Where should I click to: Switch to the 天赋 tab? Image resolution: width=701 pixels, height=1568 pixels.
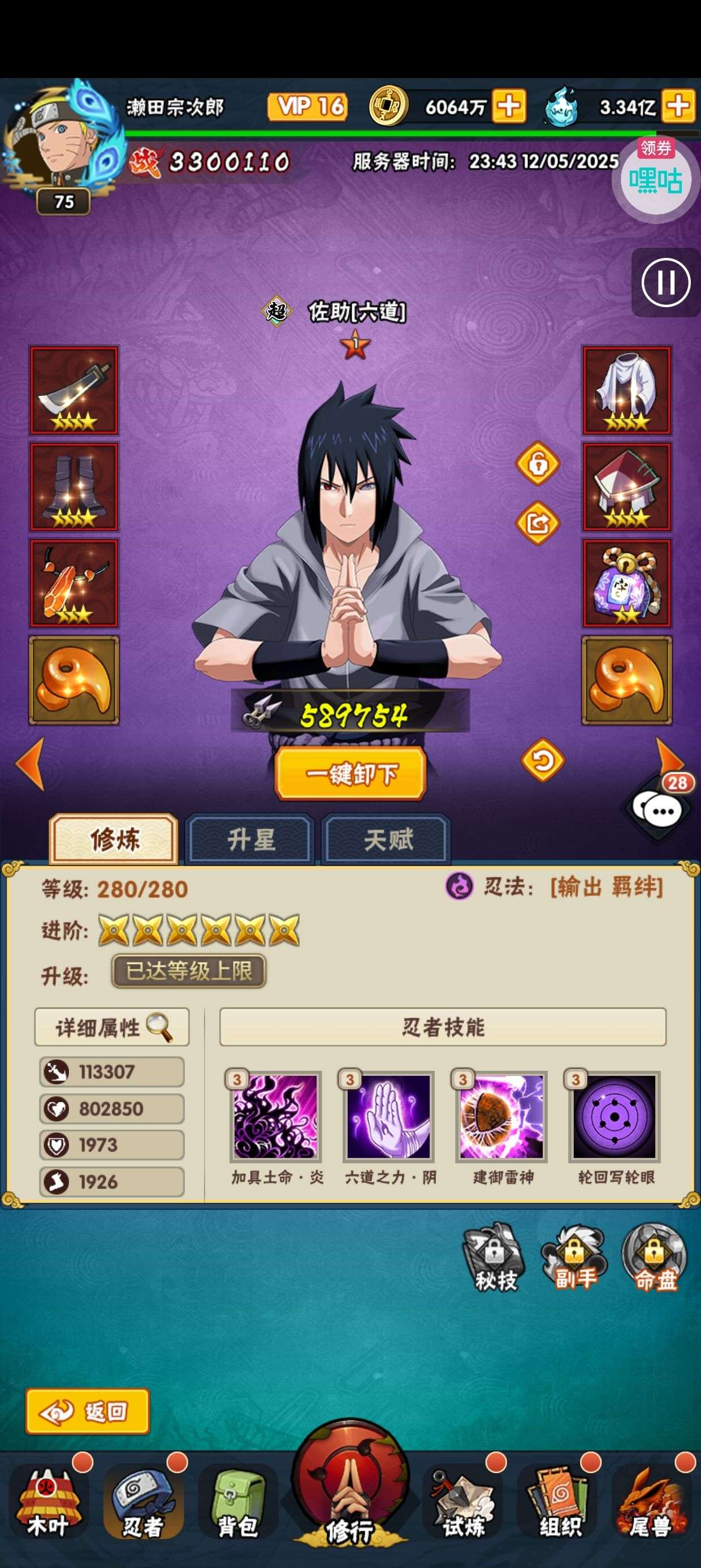click(x=387, y=840)
